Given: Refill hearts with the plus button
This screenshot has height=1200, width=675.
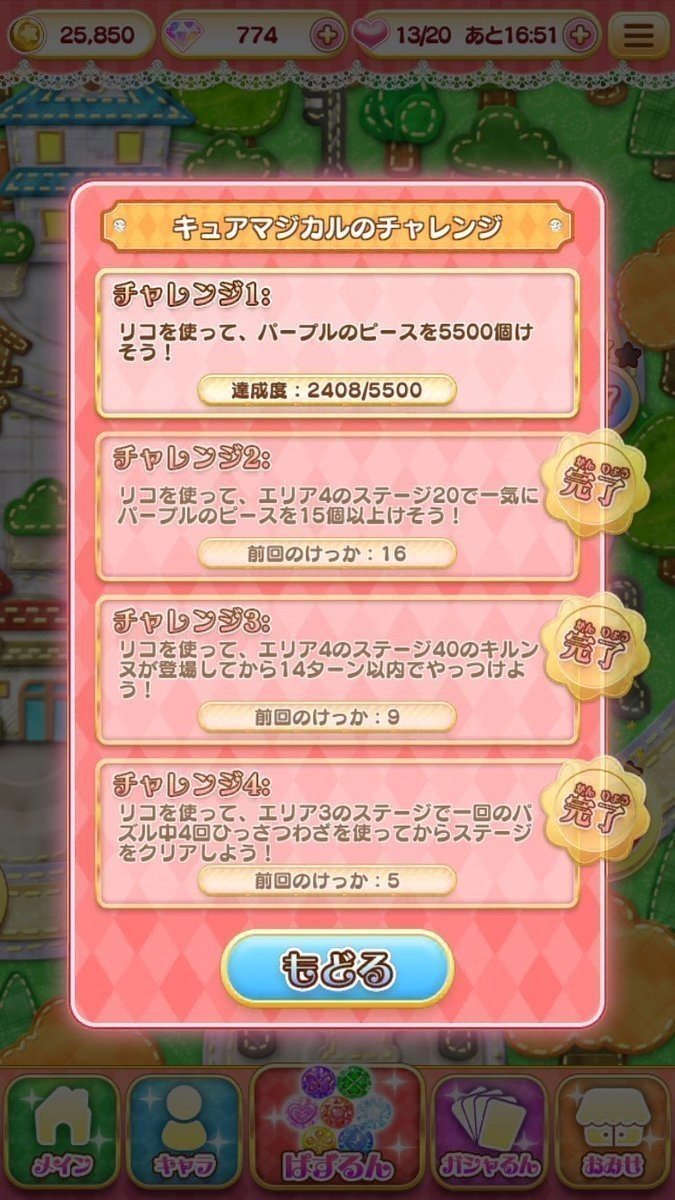Looking at the screenshot, I should (x=577, y=36).
